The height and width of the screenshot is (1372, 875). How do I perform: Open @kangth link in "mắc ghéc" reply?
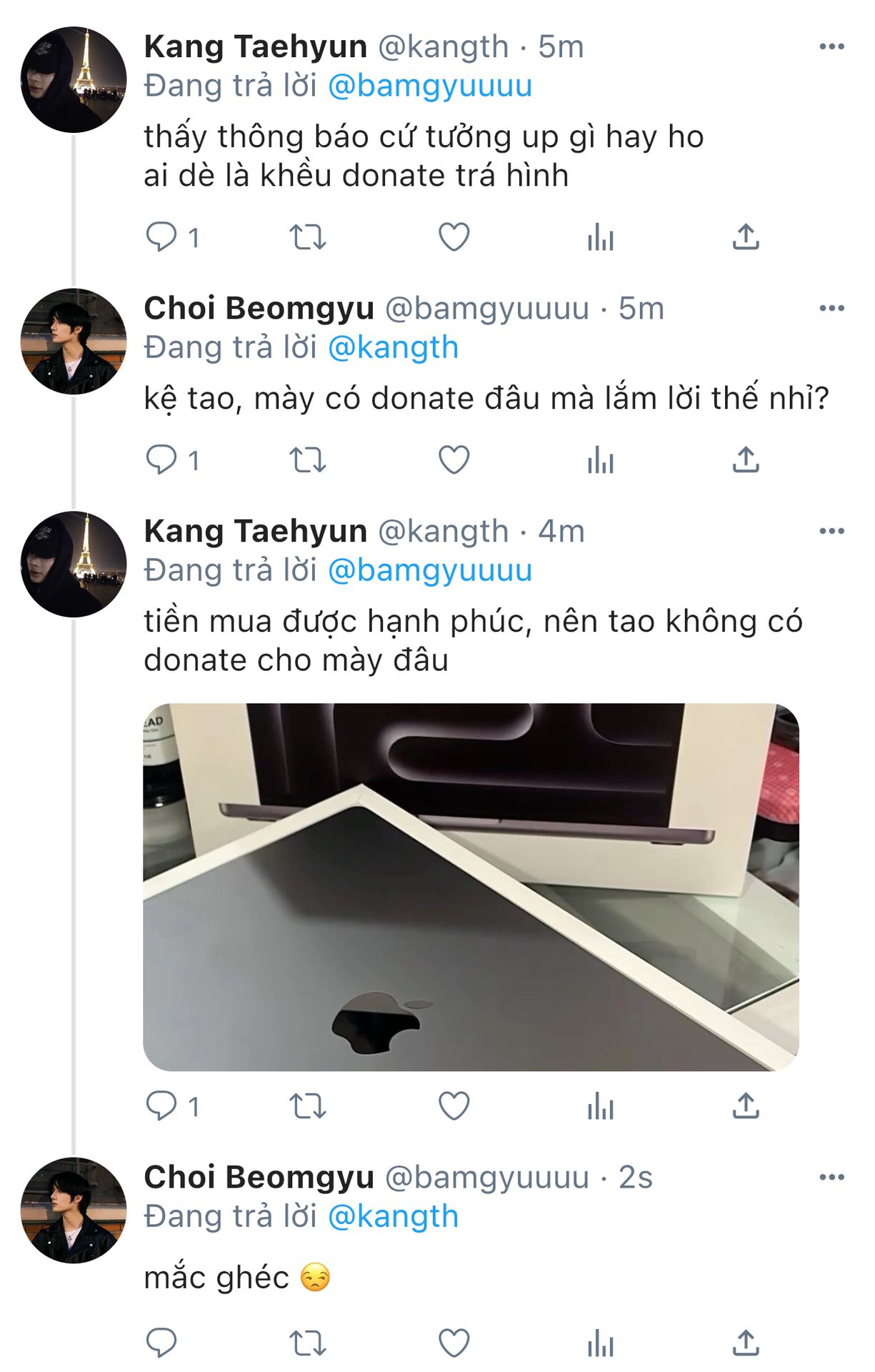click(393, 1216)
